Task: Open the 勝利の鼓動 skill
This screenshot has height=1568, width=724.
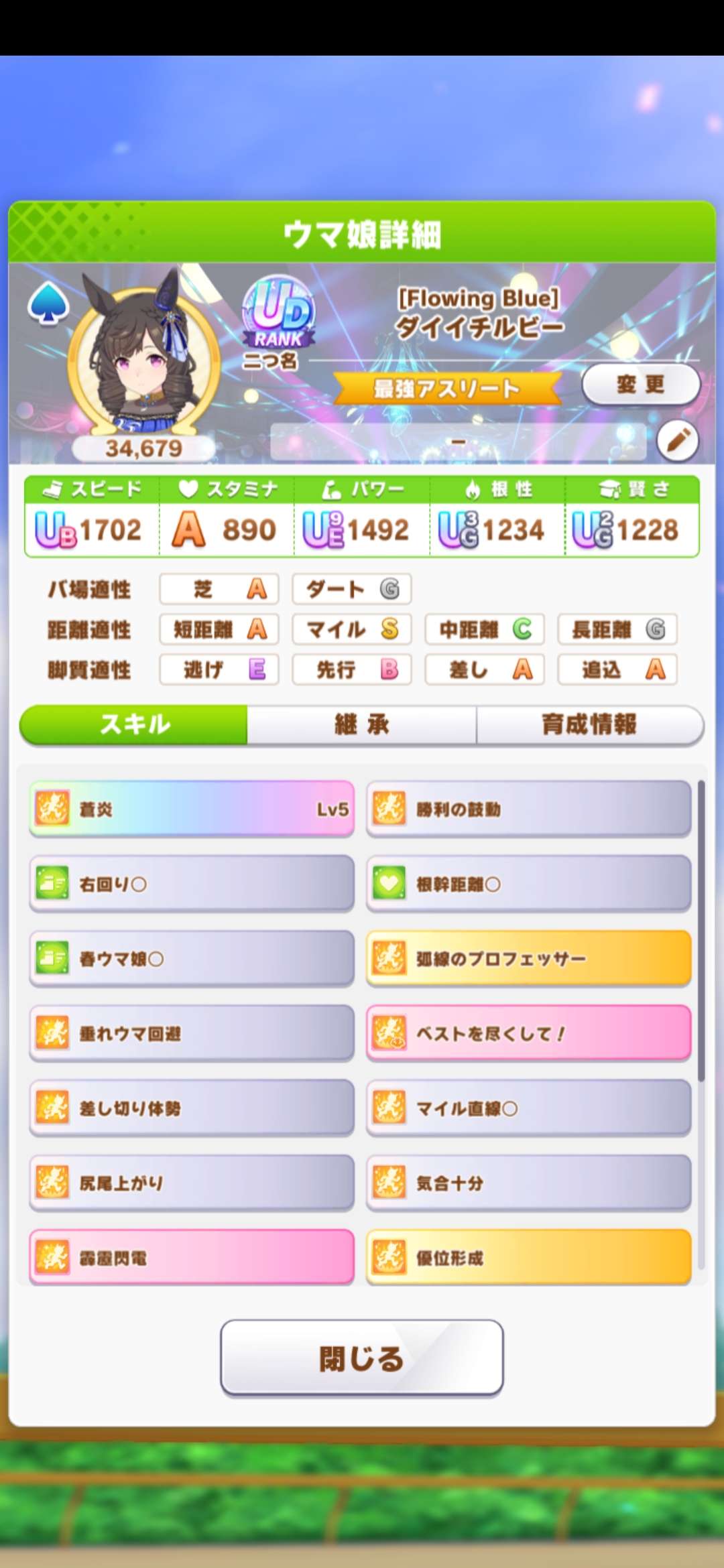Action: point(528,809)
